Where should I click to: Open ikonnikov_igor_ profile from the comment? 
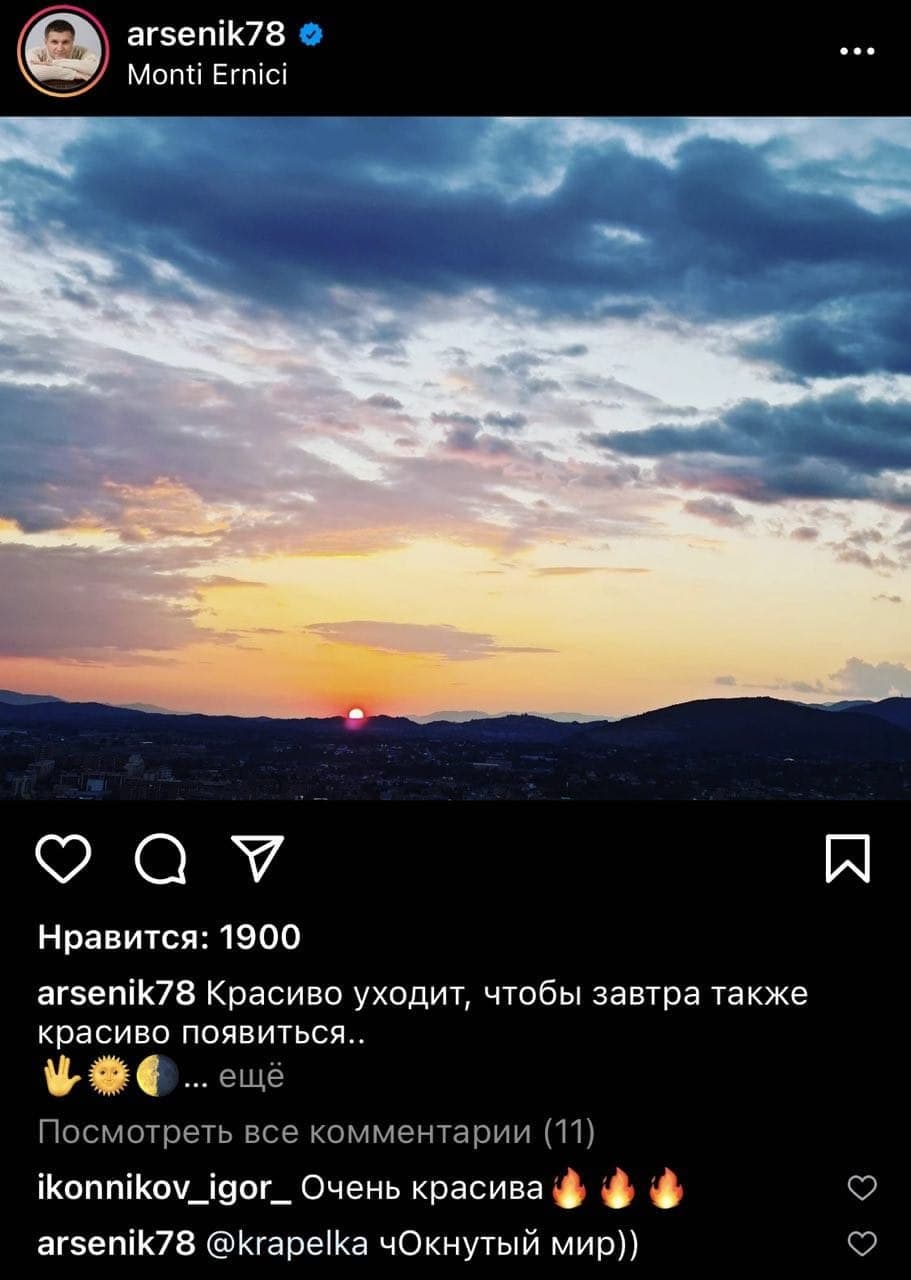[x=163, y=1187]
